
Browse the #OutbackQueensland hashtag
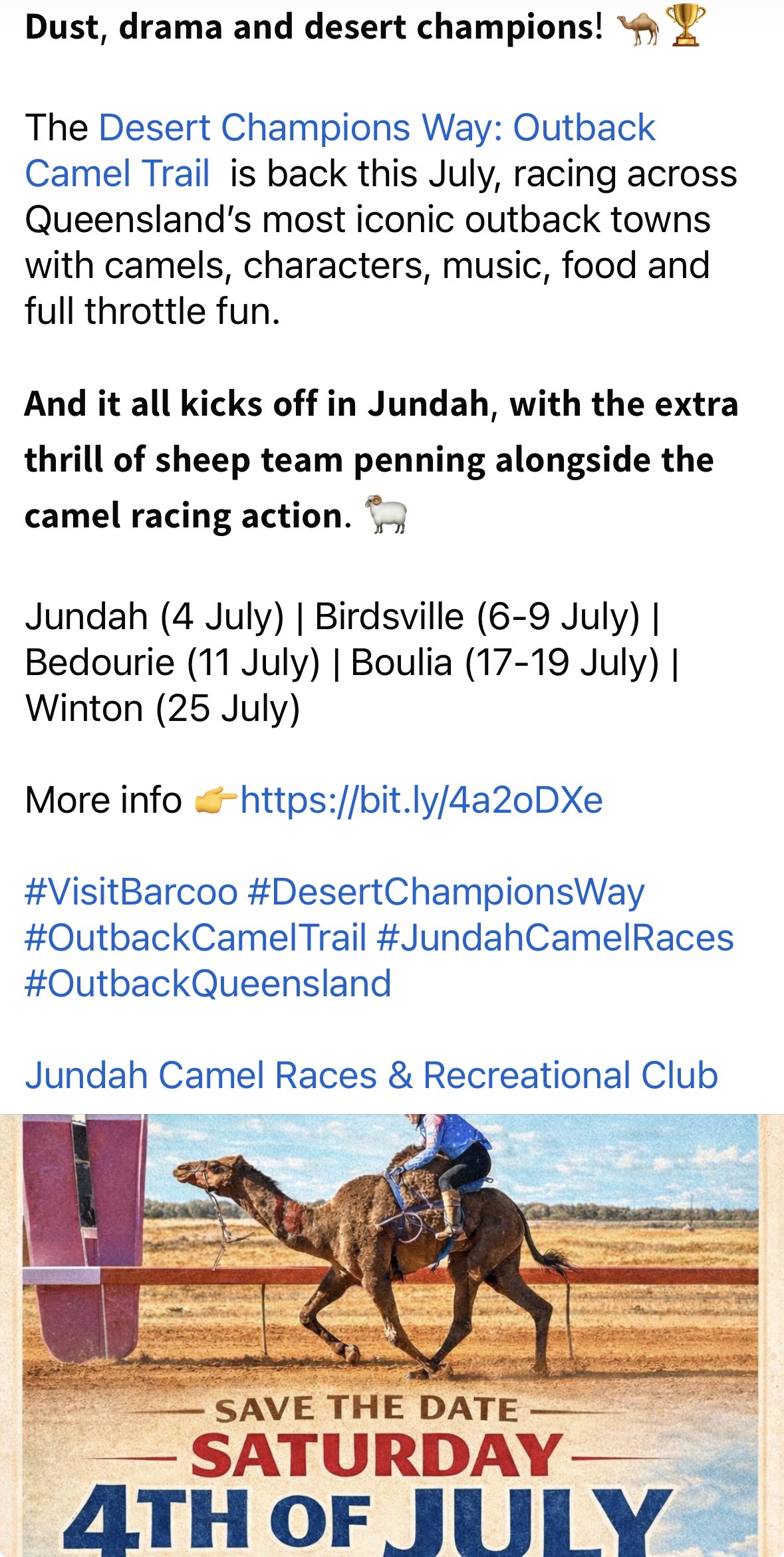(207, 983)
